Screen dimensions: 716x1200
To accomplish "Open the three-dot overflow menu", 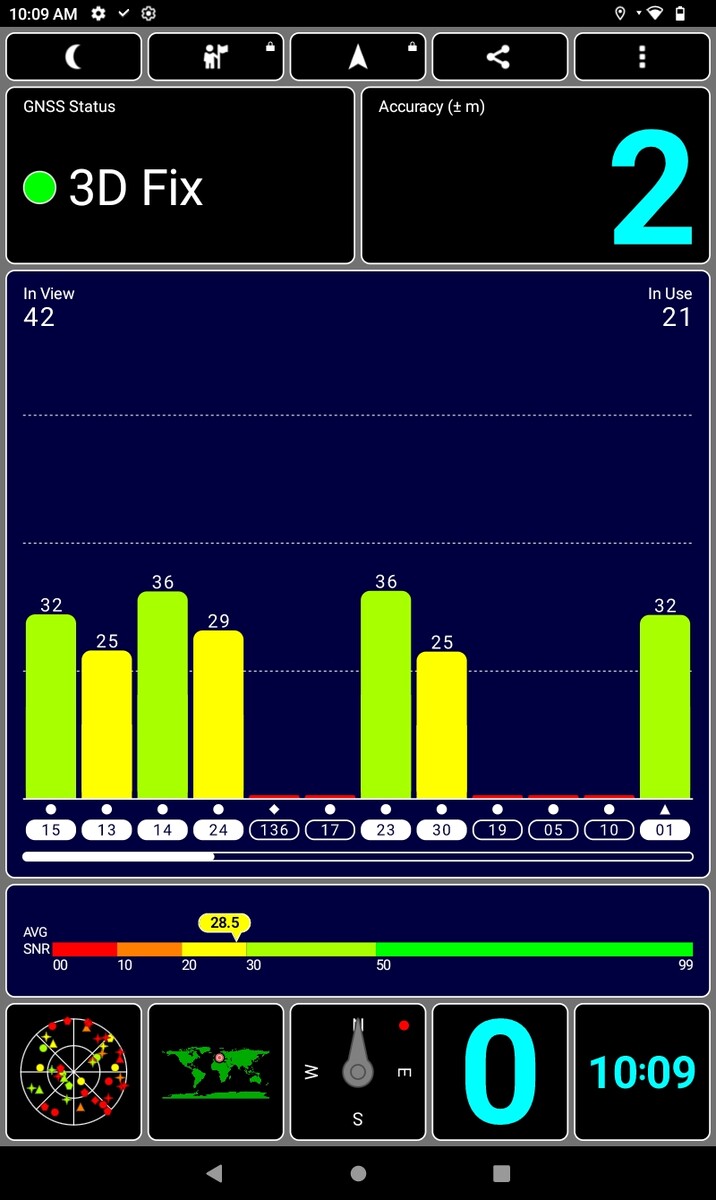I will tap(641, 57).
